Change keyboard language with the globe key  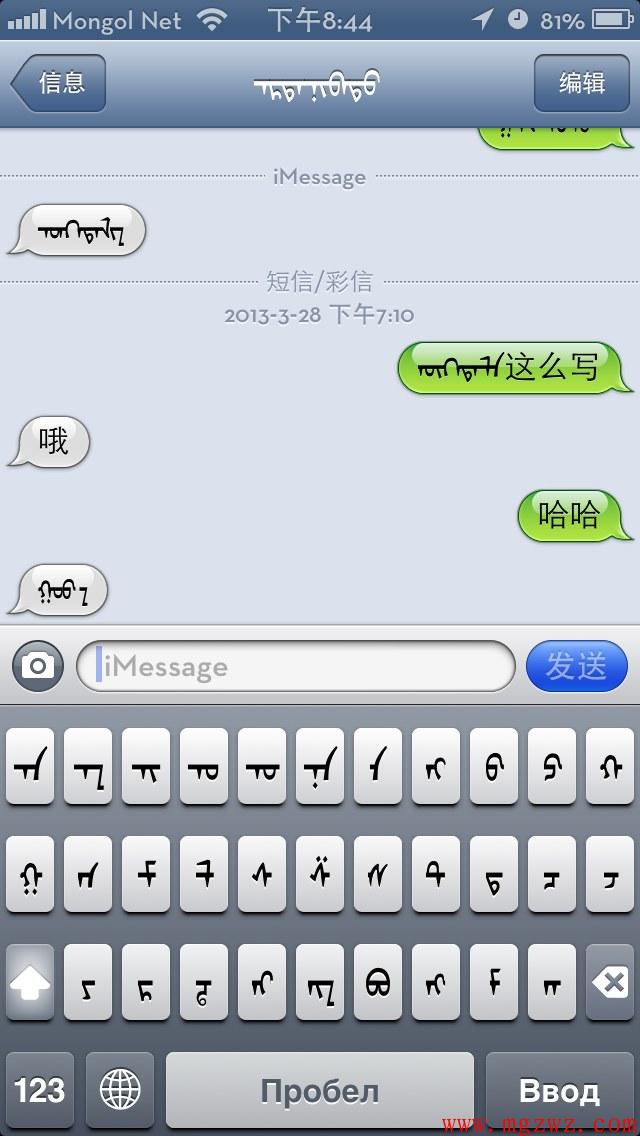coord(120,1090)
